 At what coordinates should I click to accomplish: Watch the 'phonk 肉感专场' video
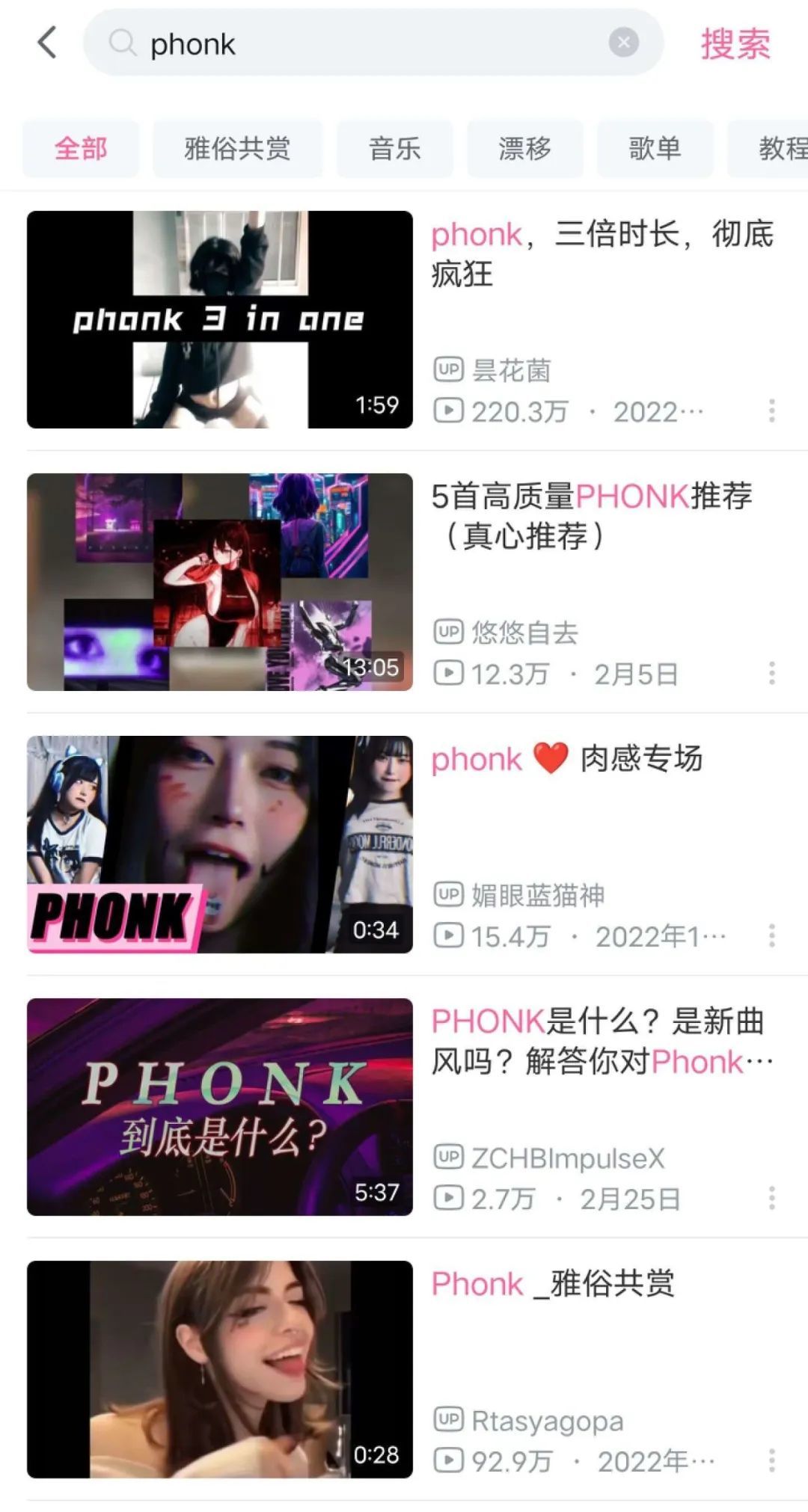click(220, 844)
